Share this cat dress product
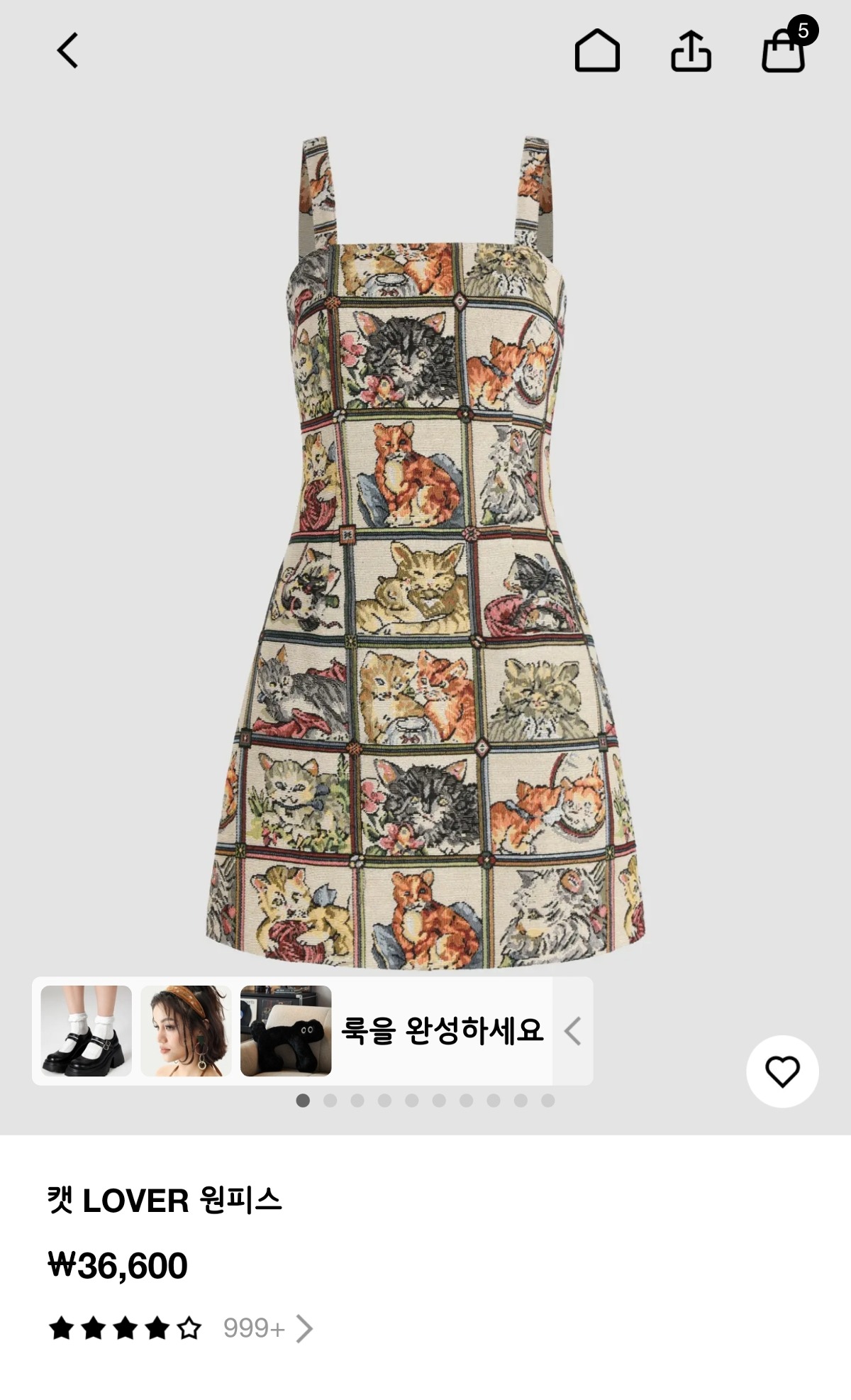 click(691, 50)
